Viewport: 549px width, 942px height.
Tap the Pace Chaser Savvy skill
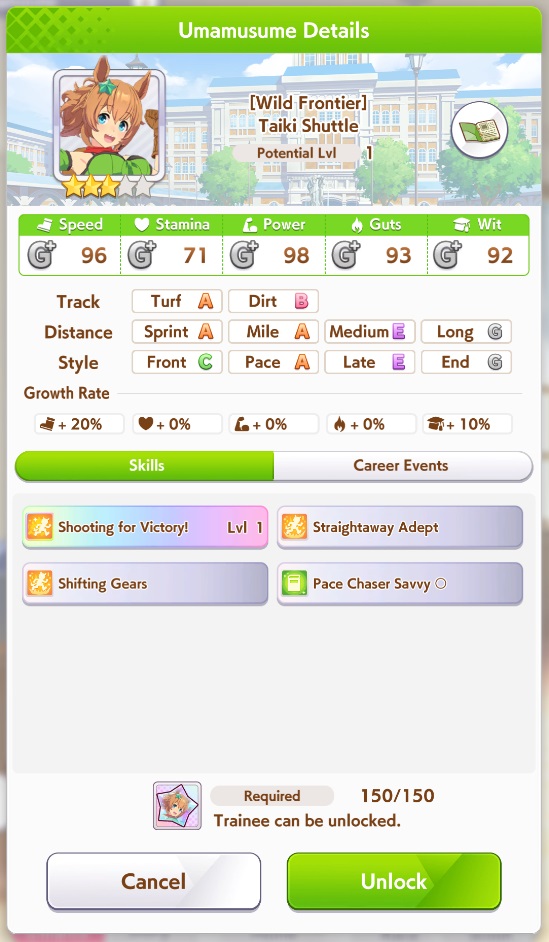pyautogui.click(x=400, y=584)
